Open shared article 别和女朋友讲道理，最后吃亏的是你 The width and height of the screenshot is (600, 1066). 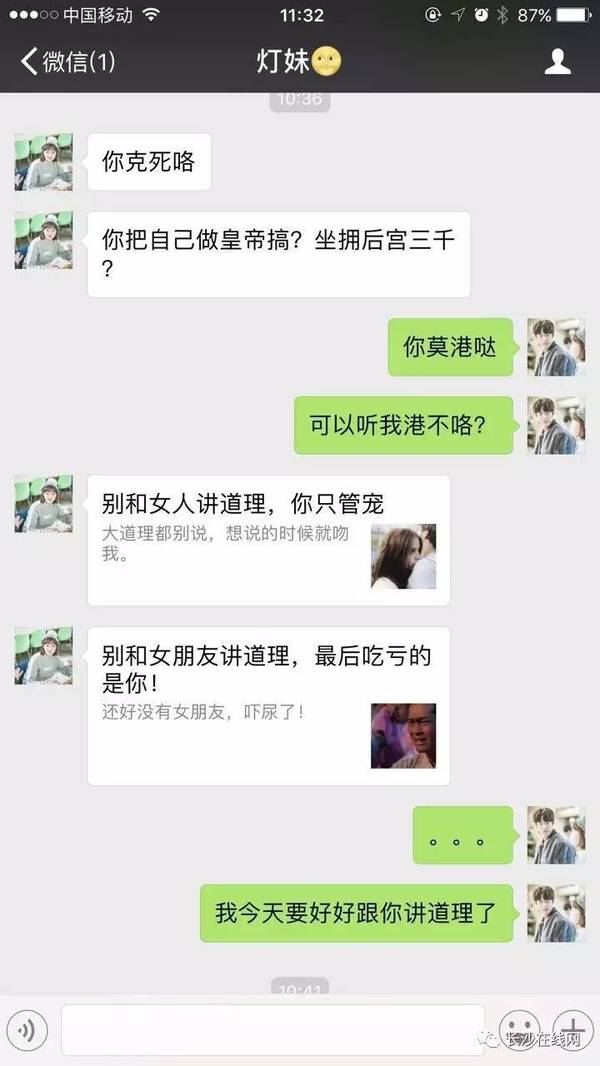pos(268,706)
